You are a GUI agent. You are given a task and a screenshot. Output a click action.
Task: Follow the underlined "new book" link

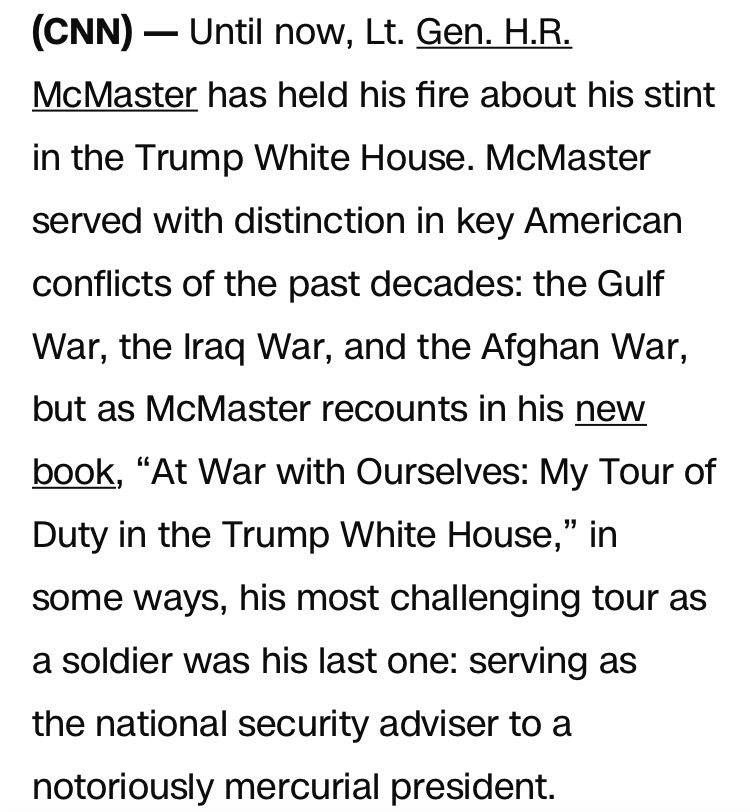click(x=610, y=409)
